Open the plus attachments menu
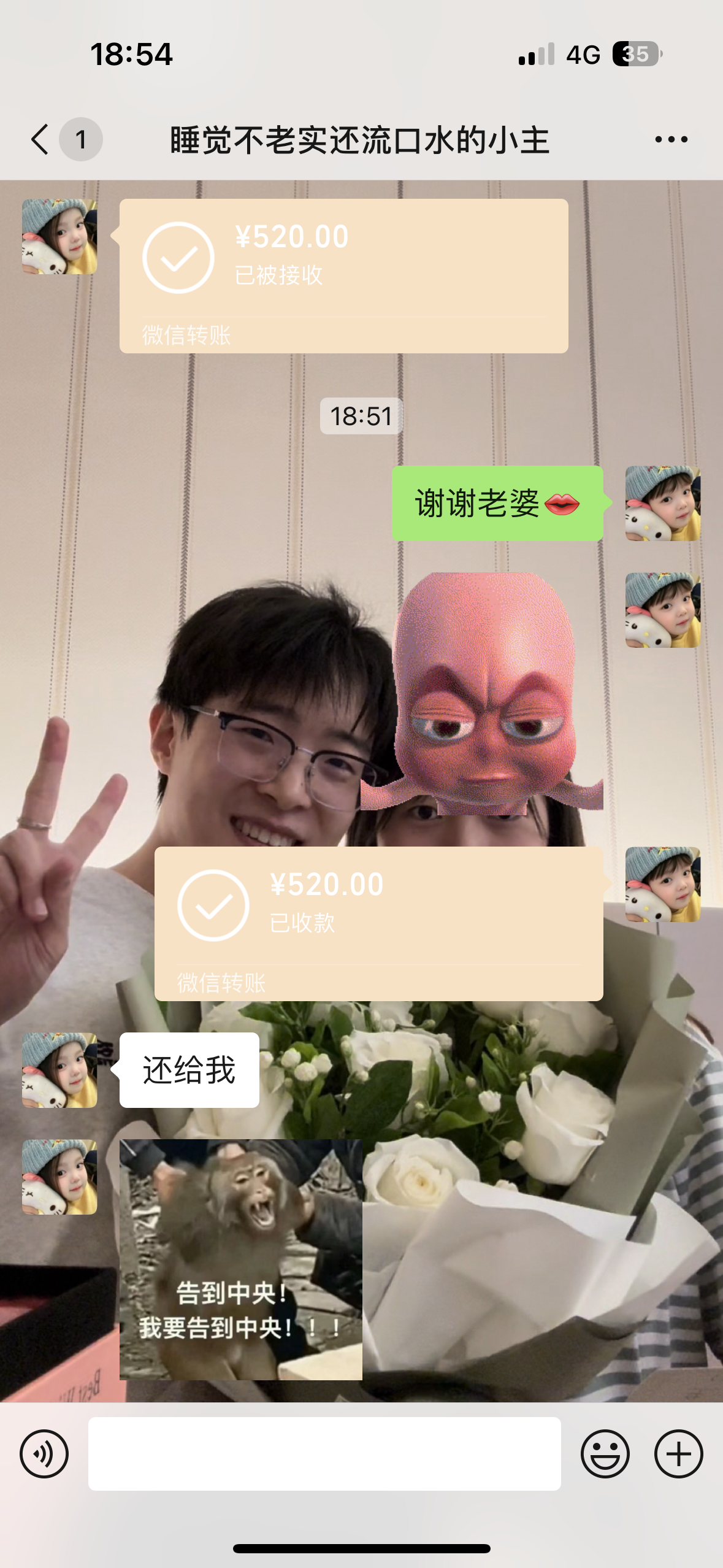The height and width of the screenshot is (1568, 723). [x=678, y=1453]
